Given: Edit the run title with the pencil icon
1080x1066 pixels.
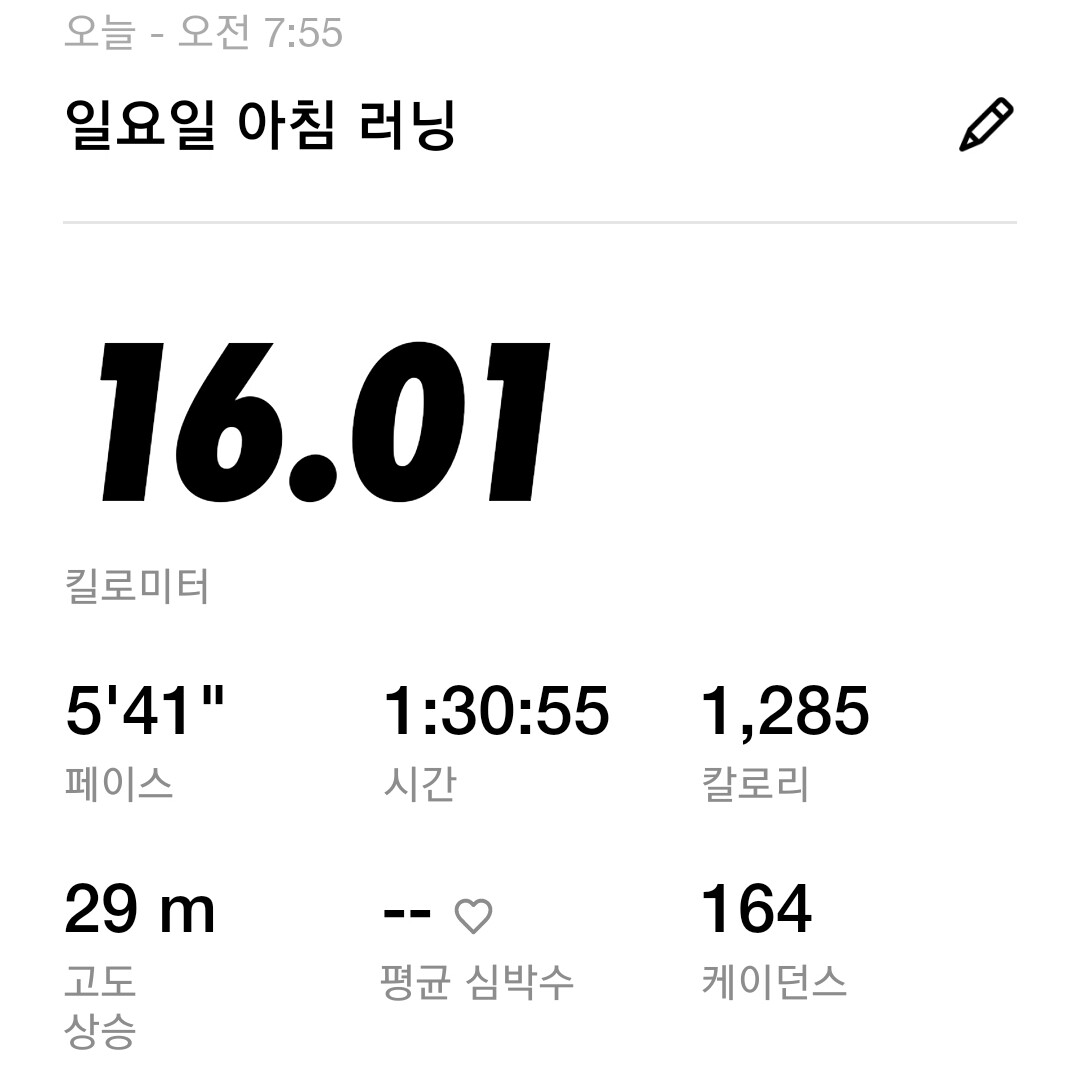Looking at the screenshot, I should coord(986,125).
